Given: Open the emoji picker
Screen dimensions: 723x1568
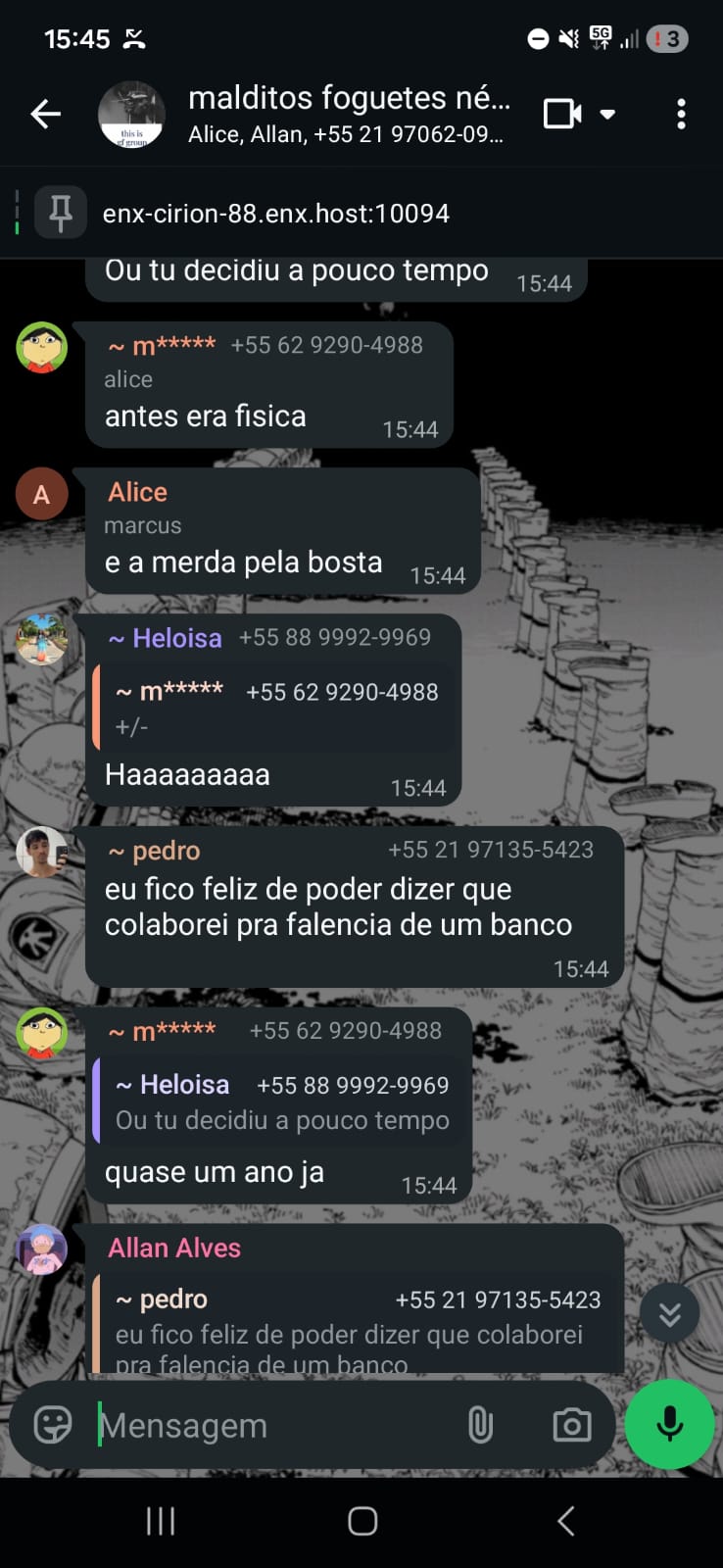Looking at the screenshot, I should point(53,1425).
